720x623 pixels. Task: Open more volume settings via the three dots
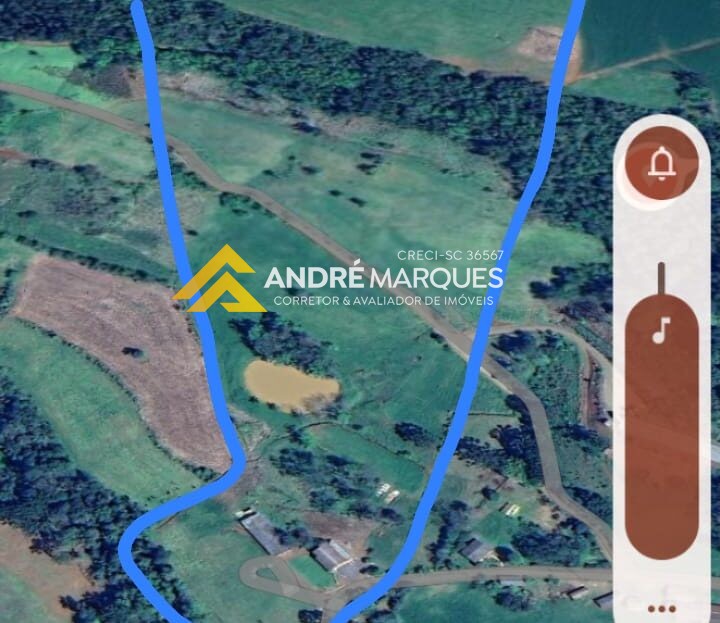pos(661,608)
